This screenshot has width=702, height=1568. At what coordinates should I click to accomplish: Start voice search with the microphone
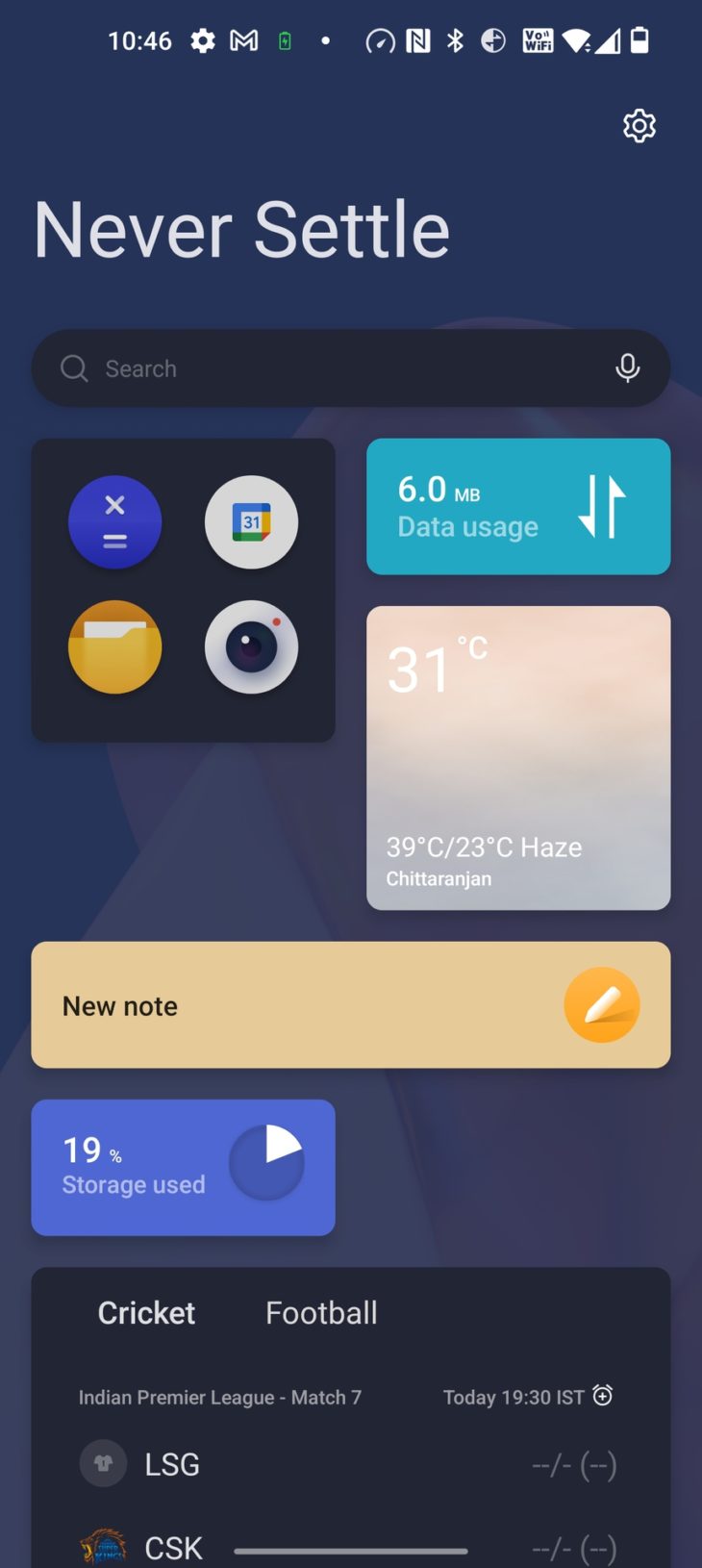coord(627,368)
